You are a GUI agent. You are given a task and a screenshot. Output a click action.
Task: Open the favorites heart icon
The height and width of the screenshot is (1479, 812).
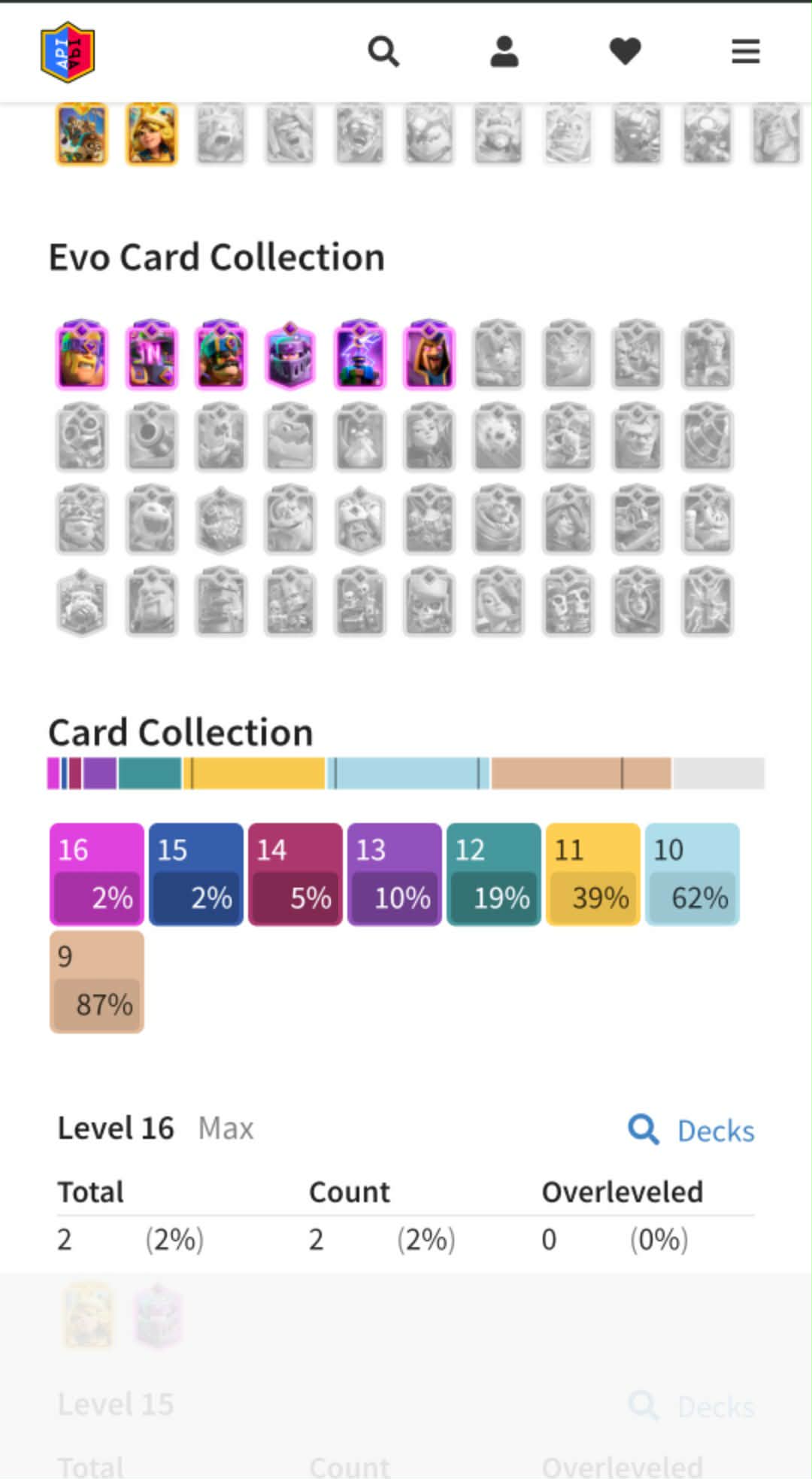coord(625,52)
